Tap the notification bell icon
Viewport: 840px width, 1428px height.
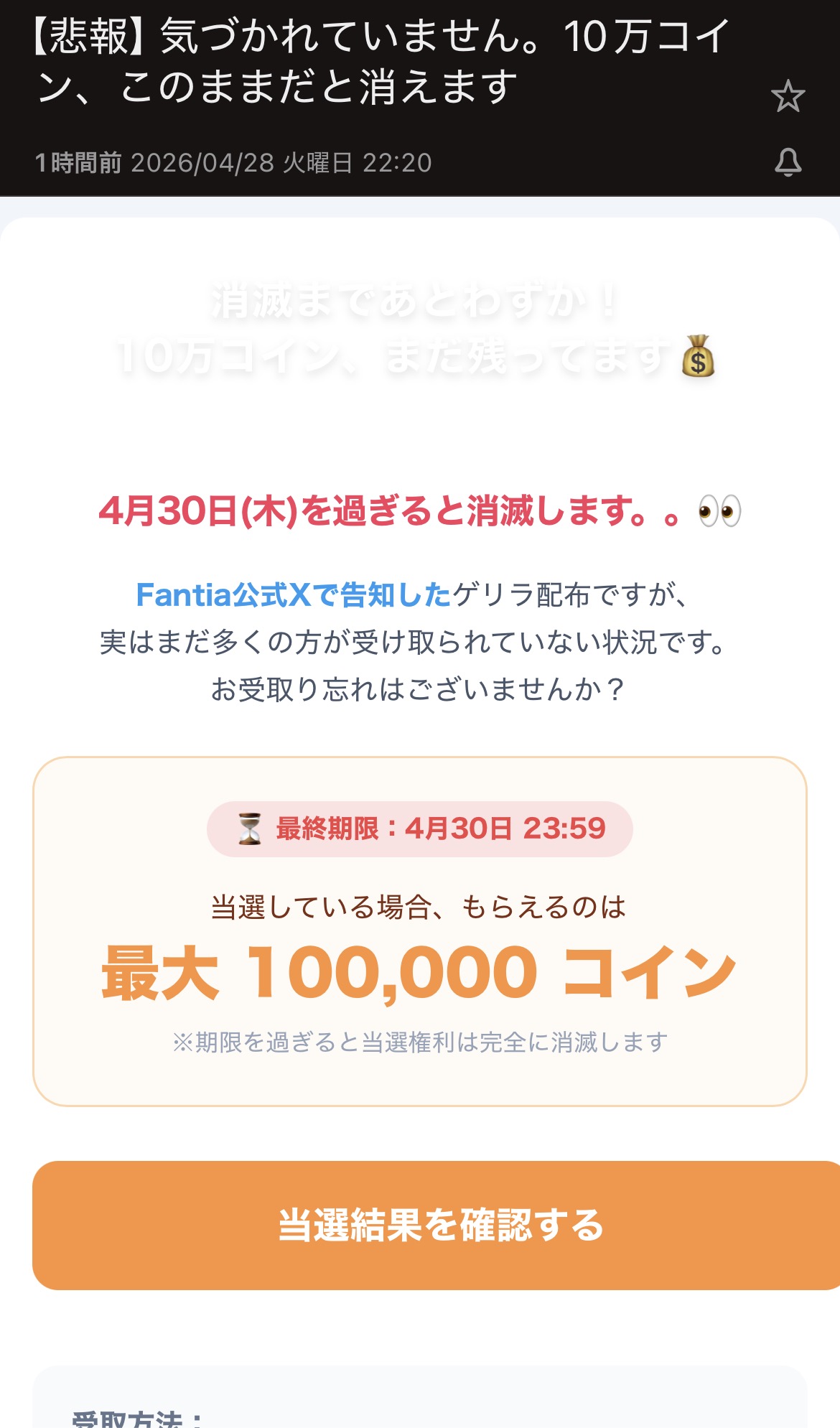(x=788, y=162)
